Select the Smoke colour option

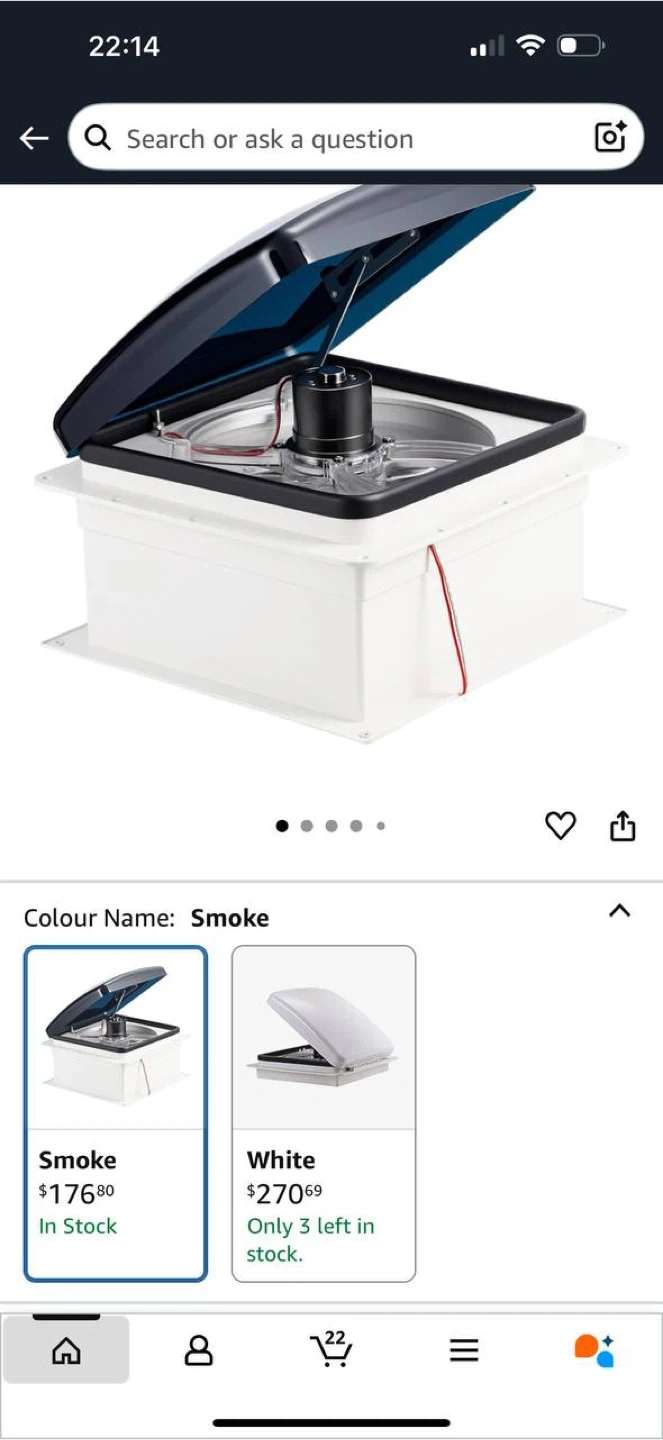click(116, 1113)
